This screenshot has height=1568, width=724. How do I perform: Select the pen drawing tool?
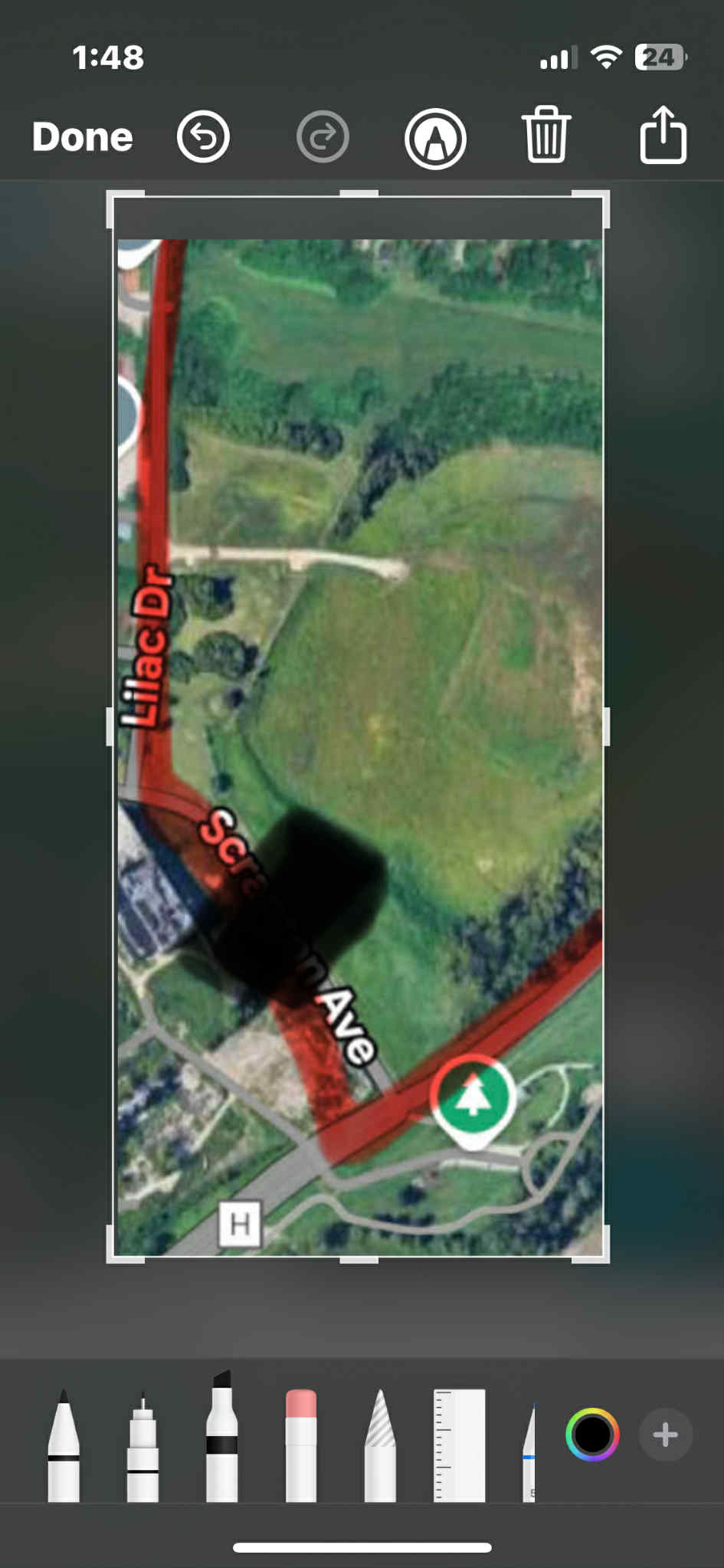coord(64,1445)
